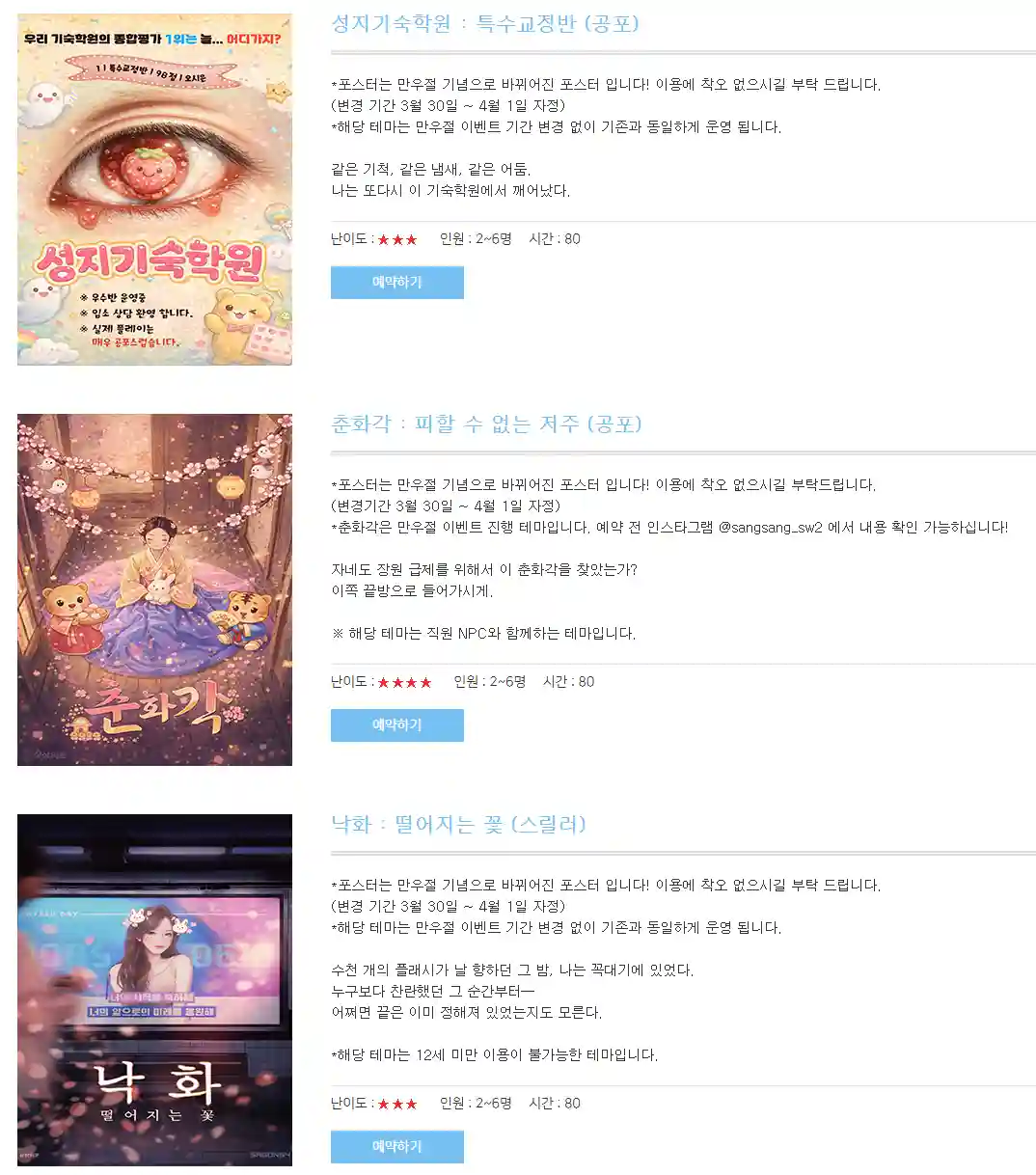Open the 성지기숙학원 poster image
Image resolution: width=1036 pixels, height=1175 pixels.
[x=154, y=189]
